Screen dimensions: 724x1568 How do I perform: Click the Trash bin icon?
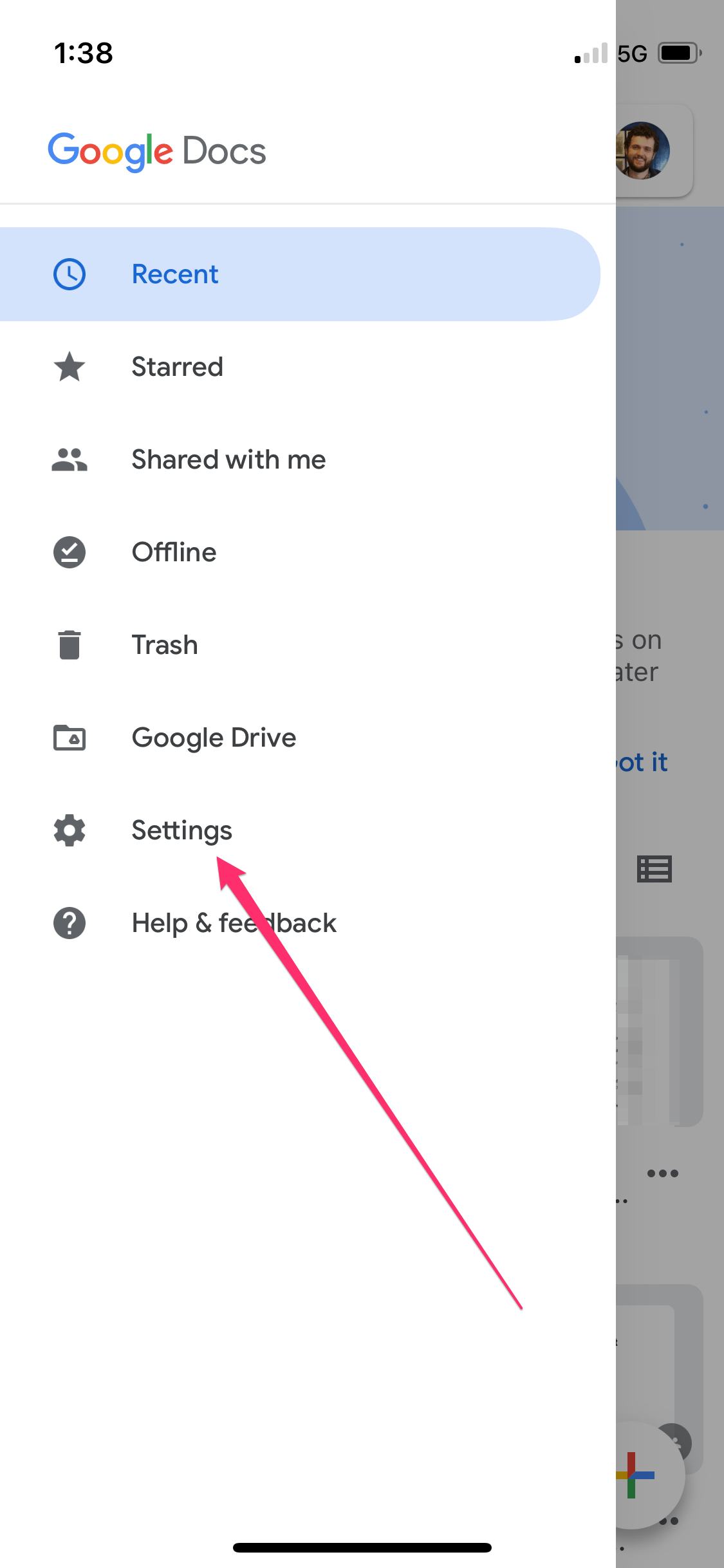point(70,644)
